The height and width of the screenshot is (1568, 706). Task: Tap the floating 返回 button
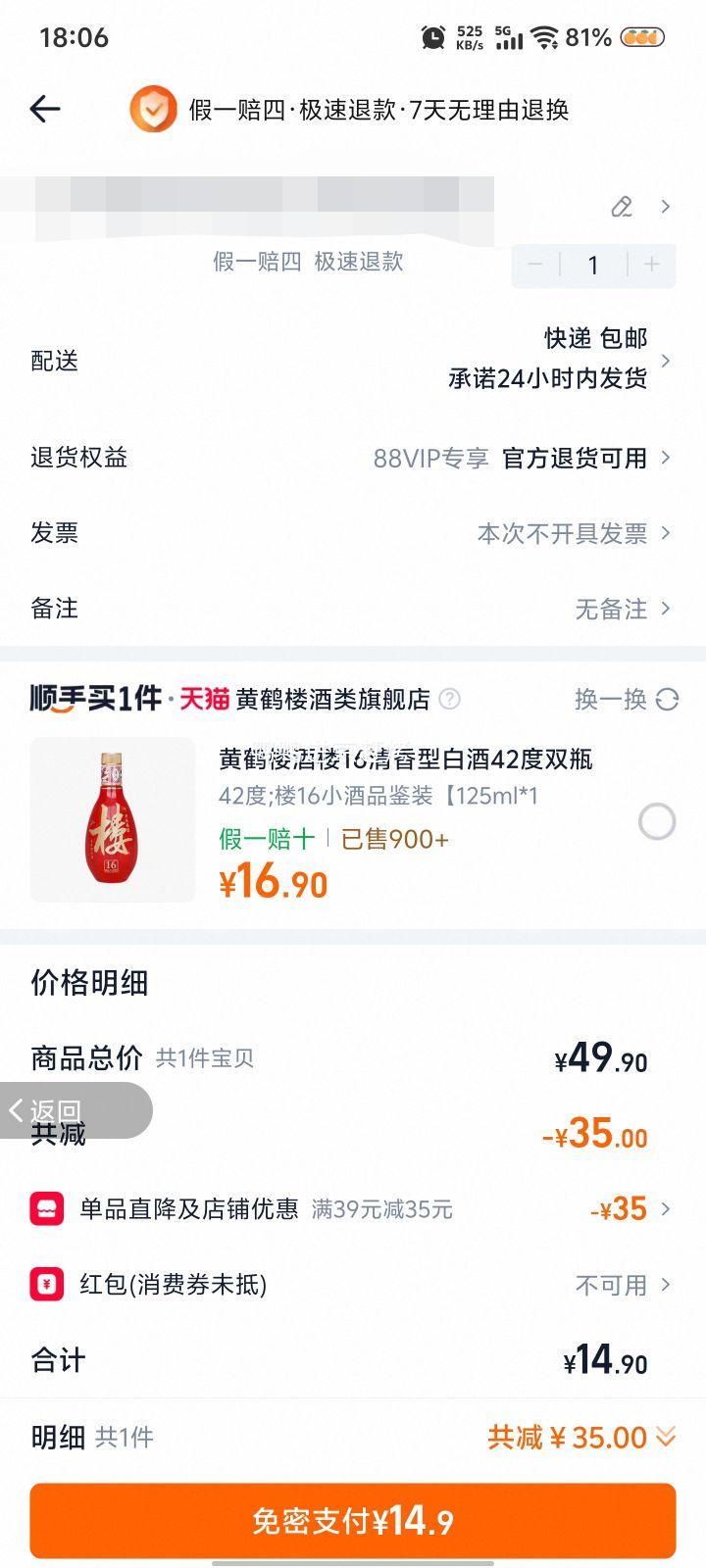click(59, 1110)
